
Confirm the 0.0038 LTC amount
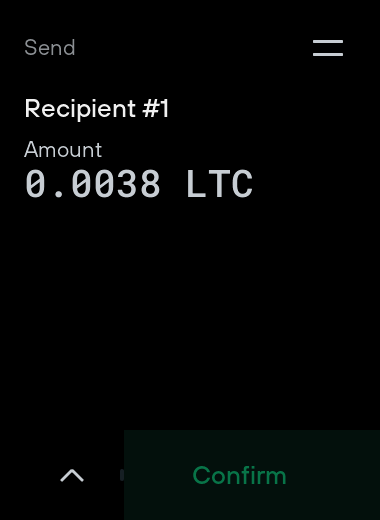(252, 475)
